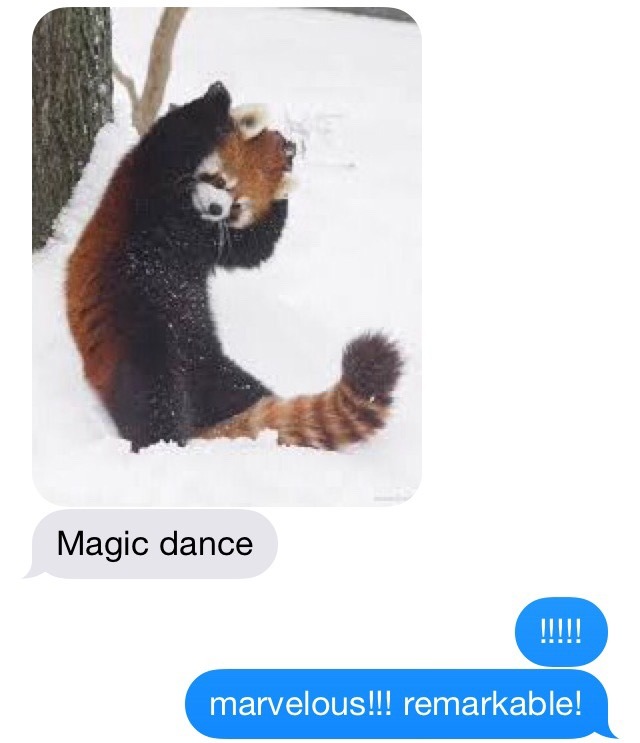Open the red panda photo attachment
The width and height of the screenshot is (640, 743).
point(227,256)
